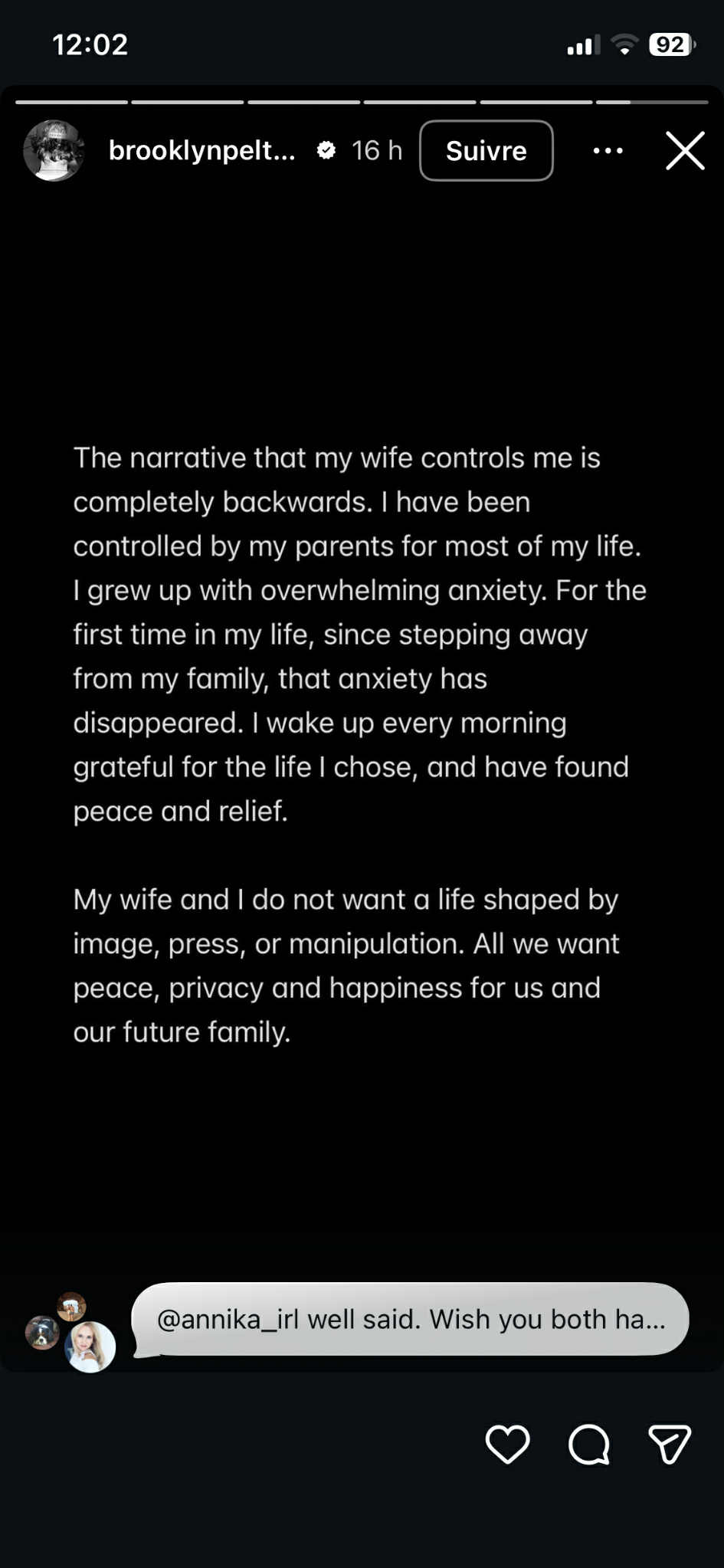
Task: Tap Suivre to follow the account
Action: point(486,150)
